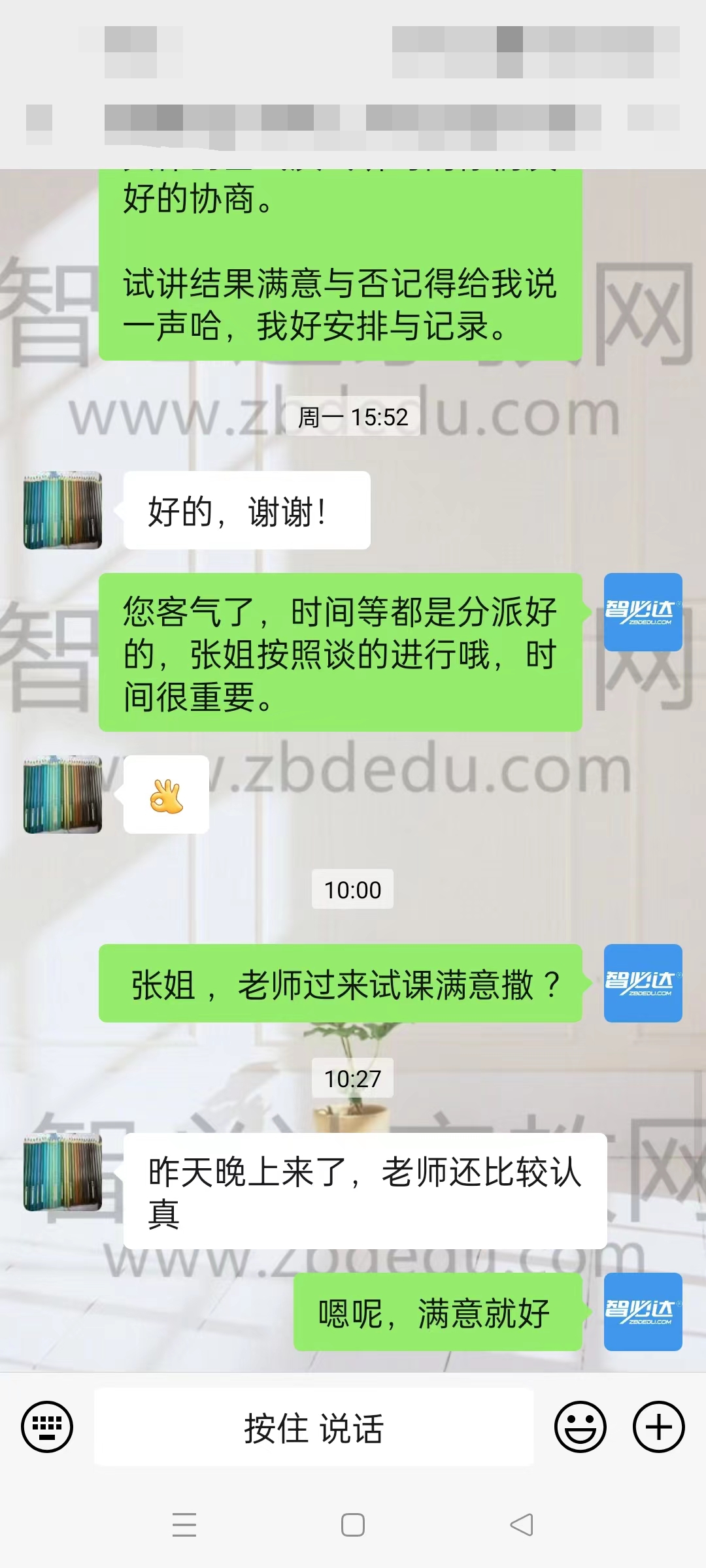Open the plus attachment menu
The width and height of the screenshot is (706, 1568).
[658, 1427]
